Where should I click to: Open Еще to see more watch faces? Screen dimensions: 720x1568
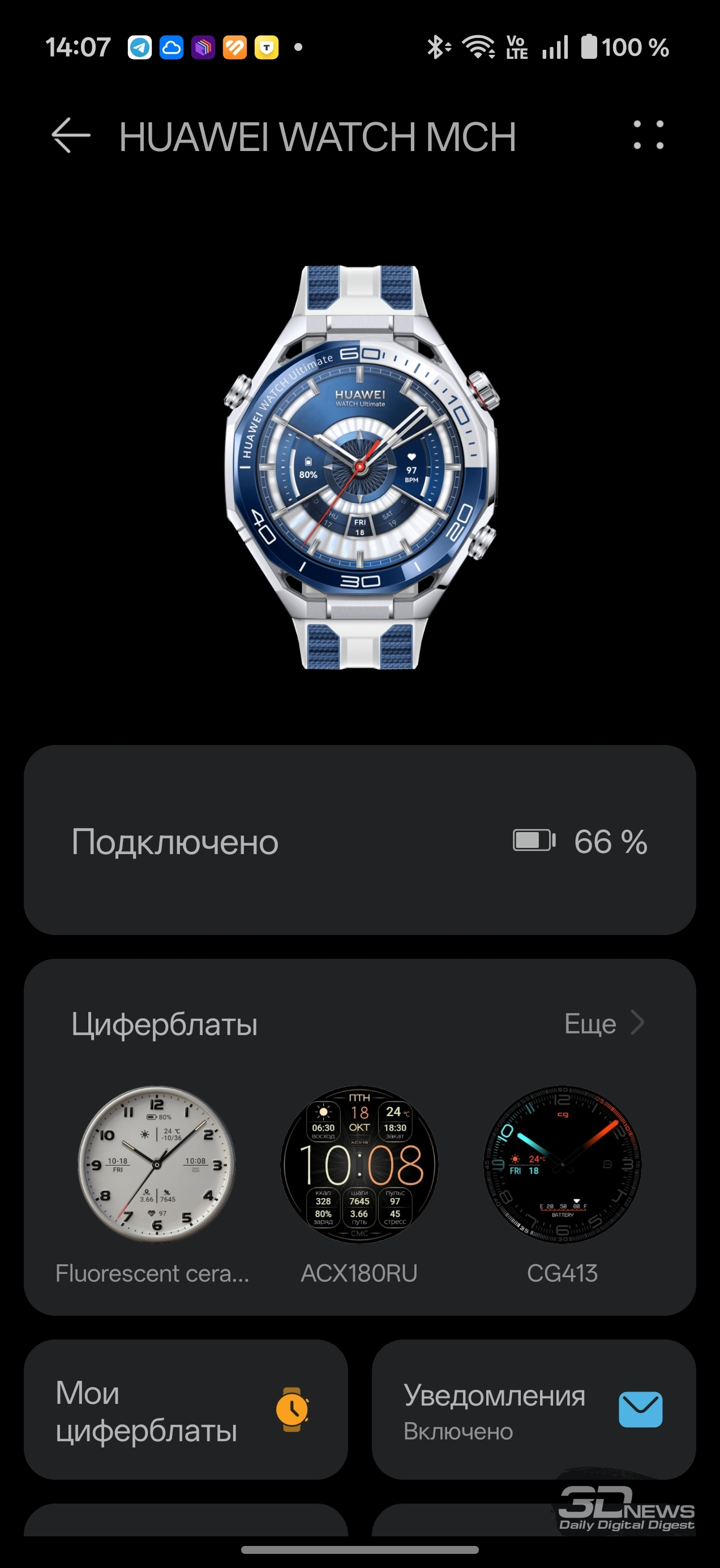point(603,1024)
